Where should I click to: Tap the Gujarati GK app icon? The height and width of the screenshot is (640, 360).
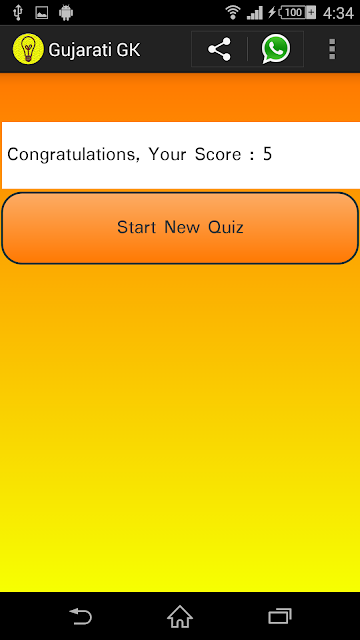click(x=28, y=49)
